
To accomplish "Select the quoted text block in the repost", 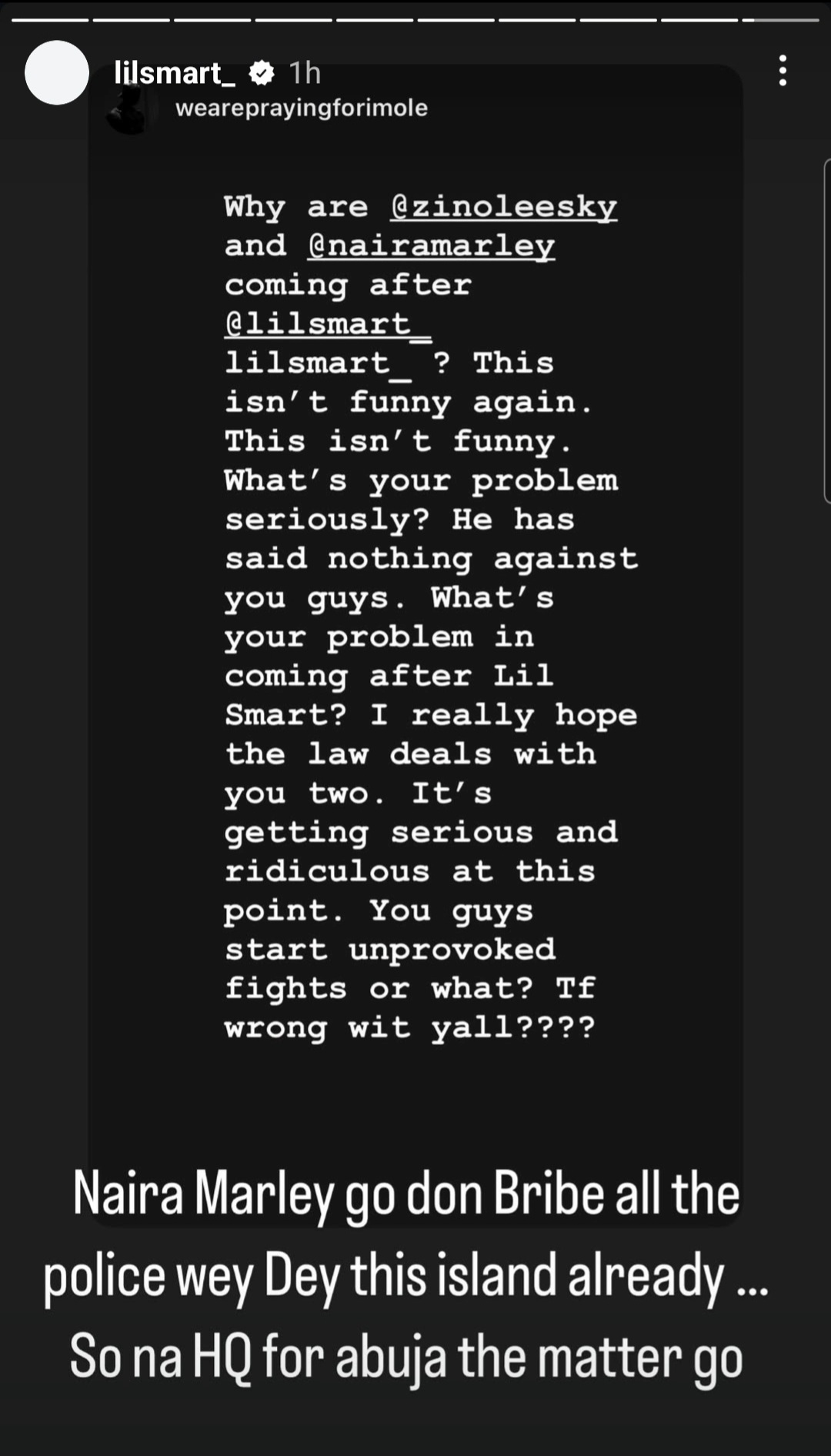I will 431,616.
